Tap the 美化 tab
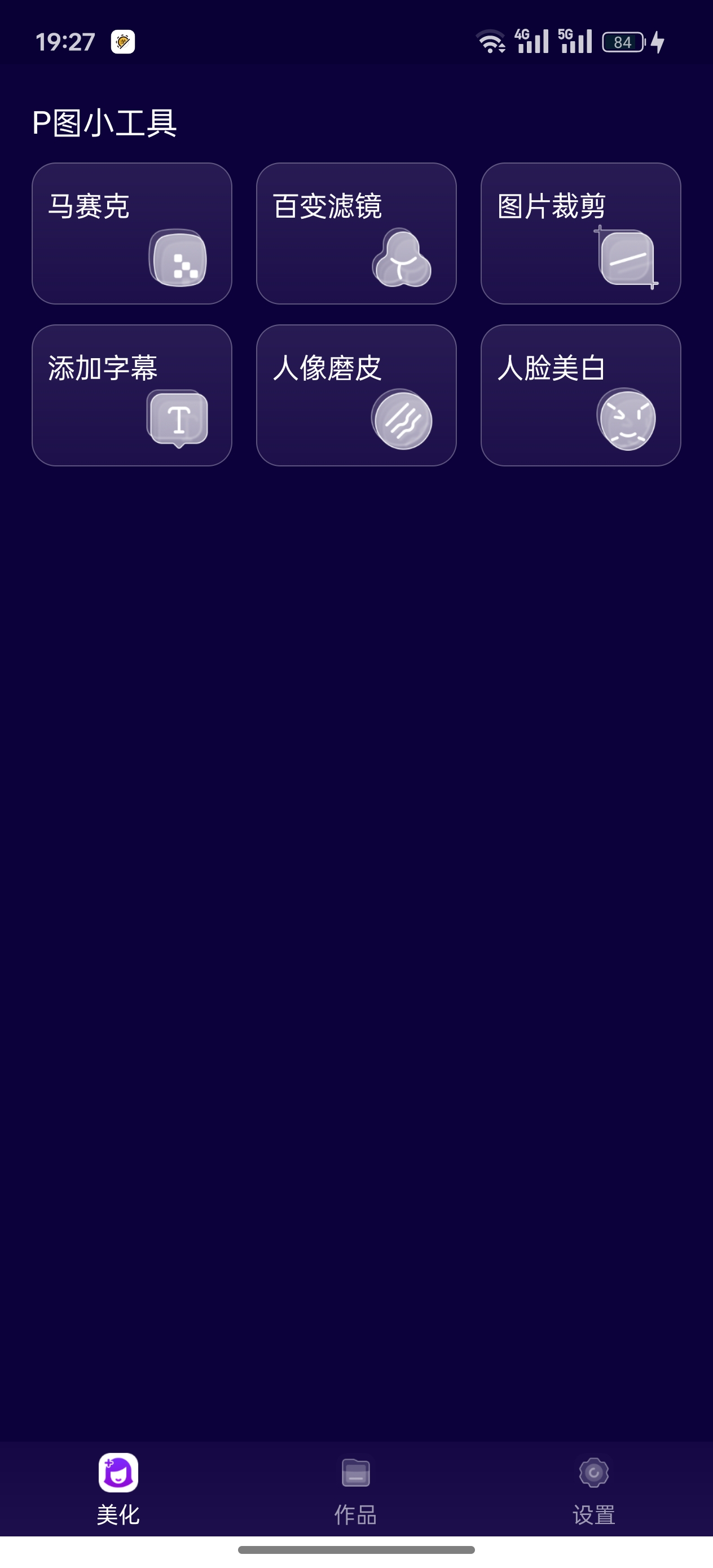Viewport: 713px width, 1568px height. coord(118,1489)
